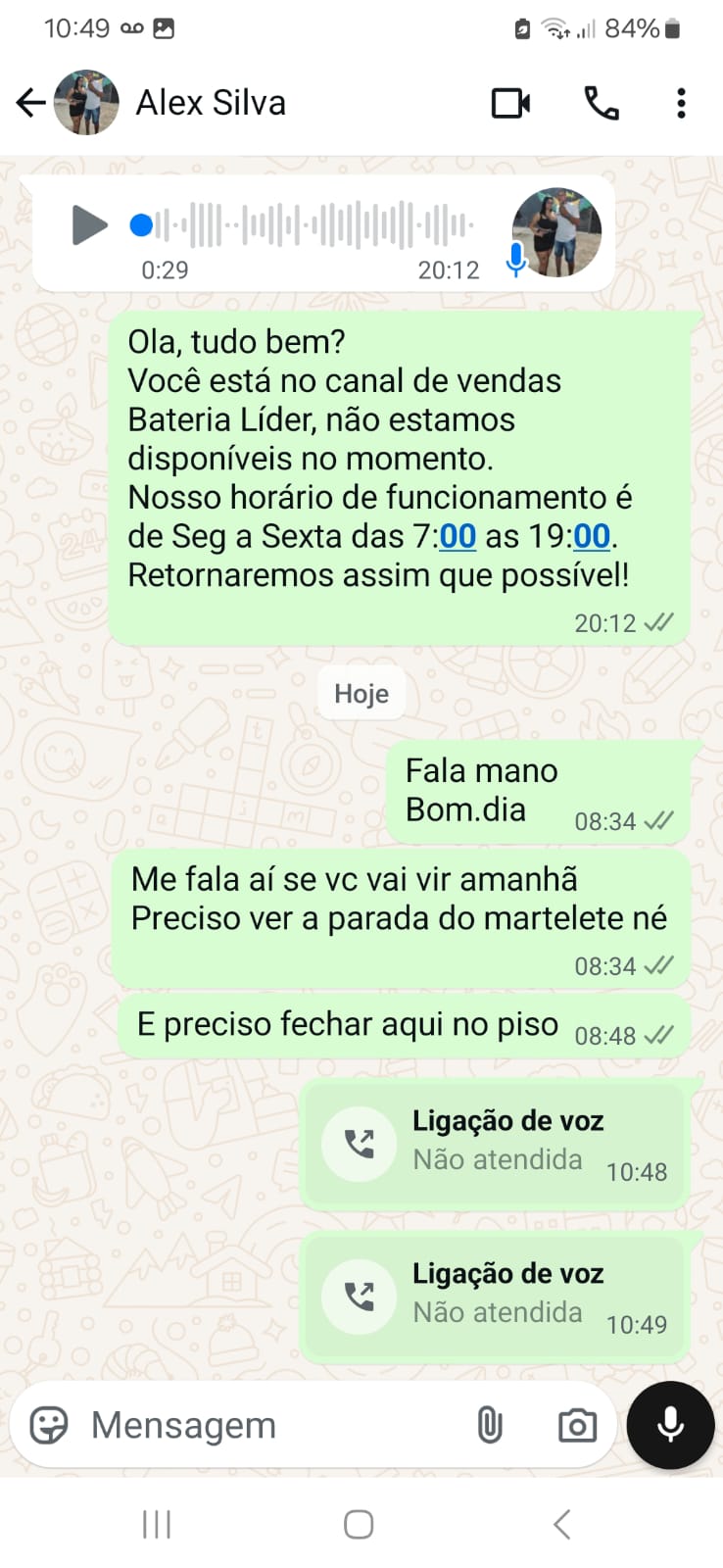Viewport: 723px width, 1568px height.
Task: Open the three-dot chat options menu
Action: pyautogui.click(x=681, y=102)
